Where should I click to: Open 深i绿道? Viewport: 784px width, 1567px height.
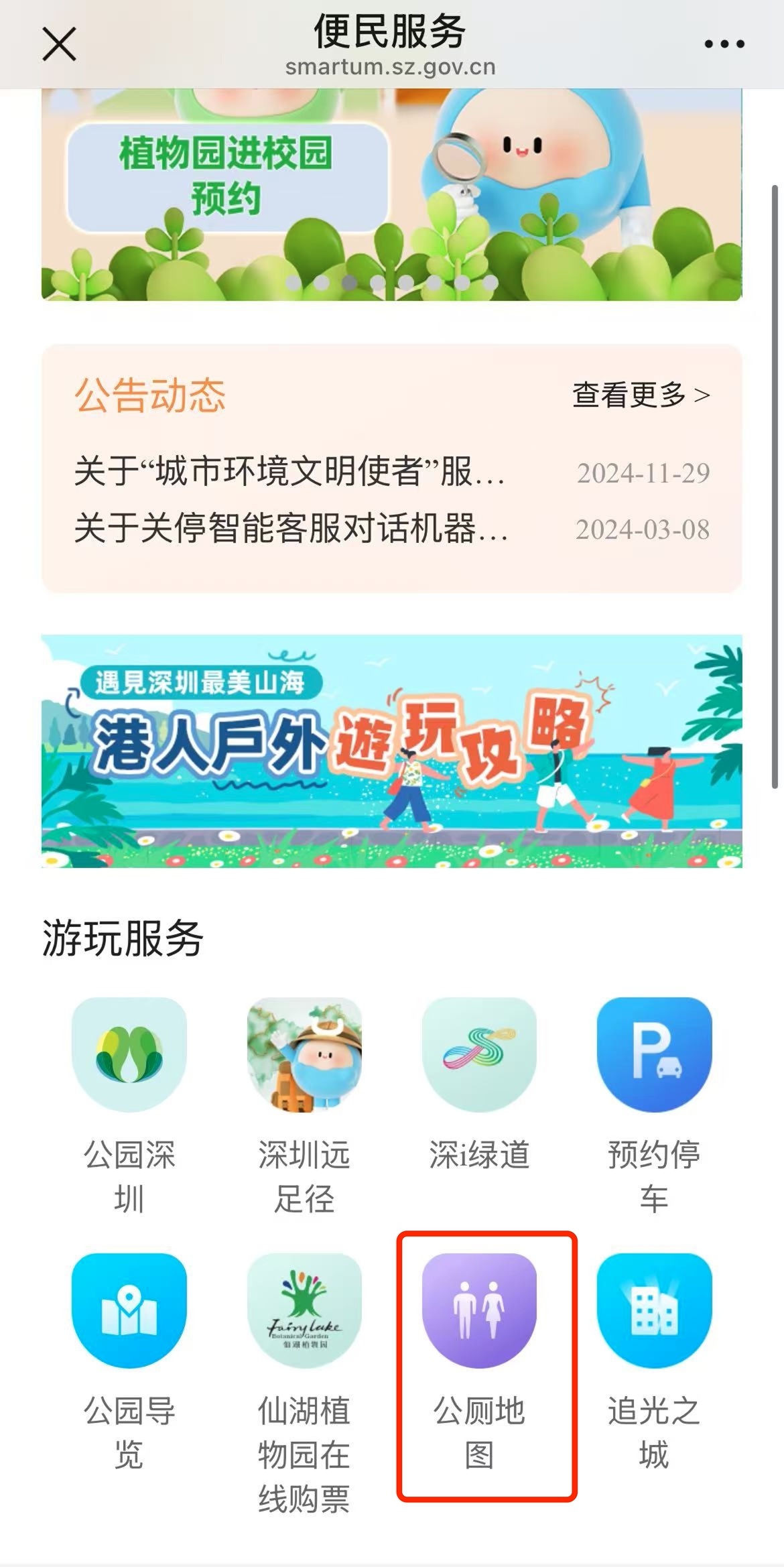[x=479, y=1055]
